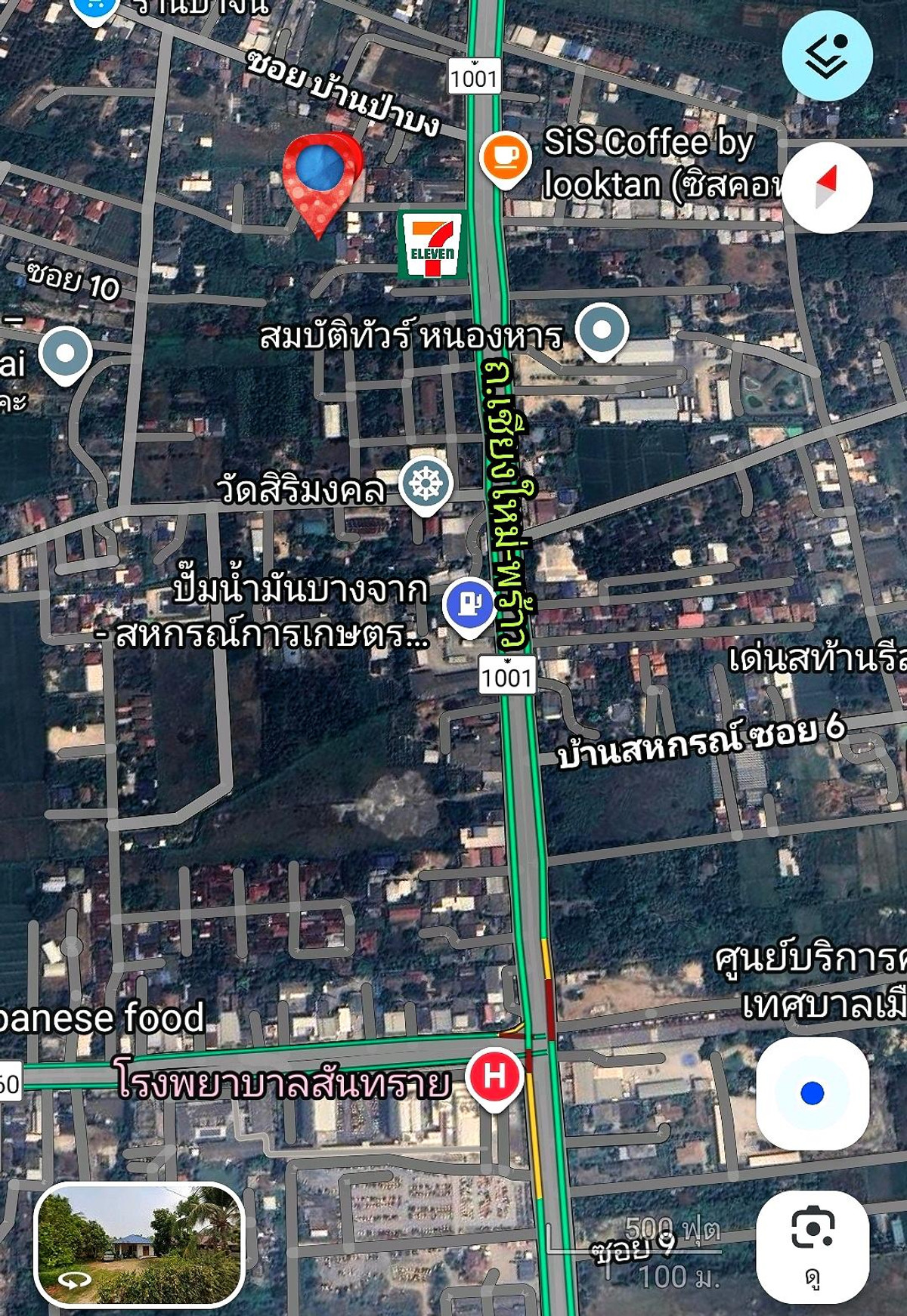Open the ปั๊มน้ำมันบางจาก gas station marker
The width and height of the screenshot is (907, 1316).
coord(469,604)
